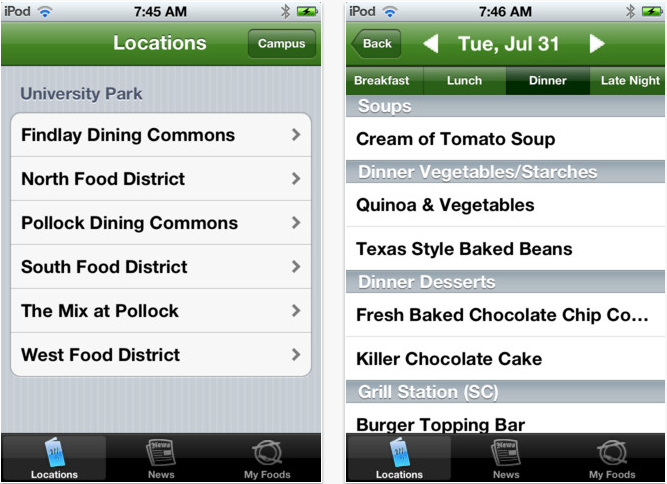The height and width of the screenshot is (484, 667).
Task: Switch to the Breakfast tab
Action: click(384, 80)
